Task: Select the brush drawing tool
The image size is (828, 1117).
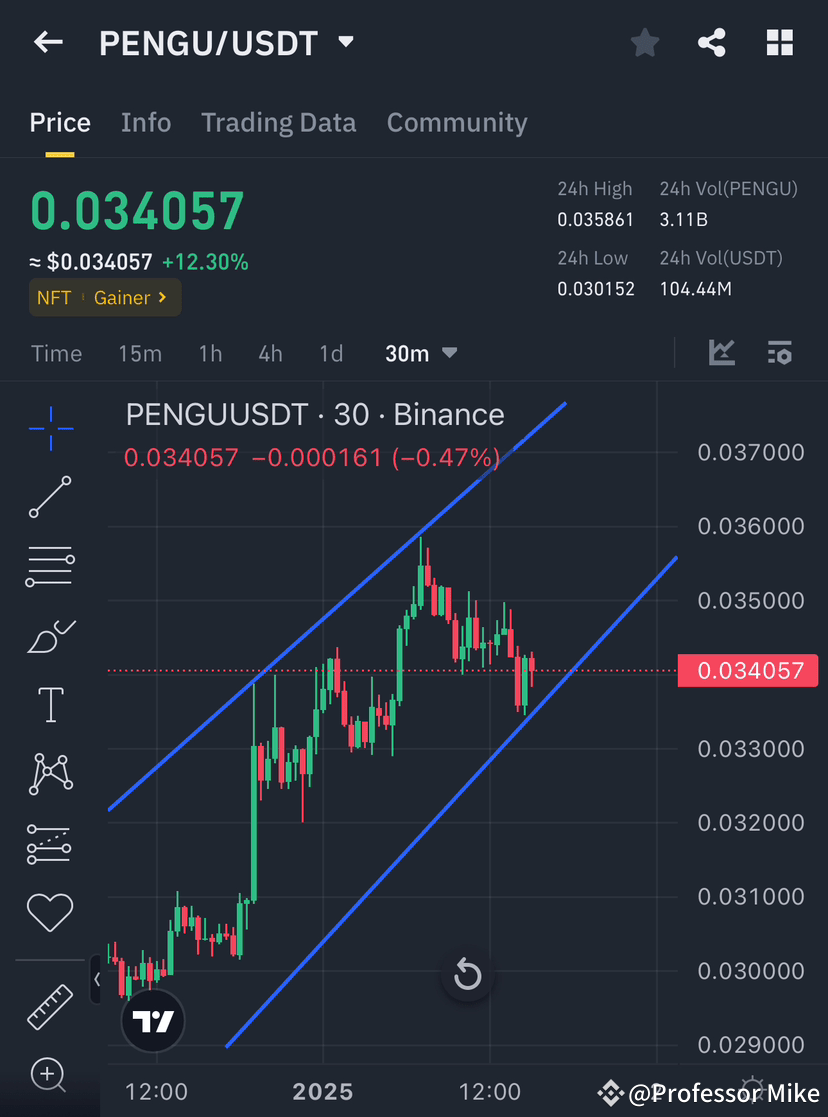Action: click(x=50, y=635)
